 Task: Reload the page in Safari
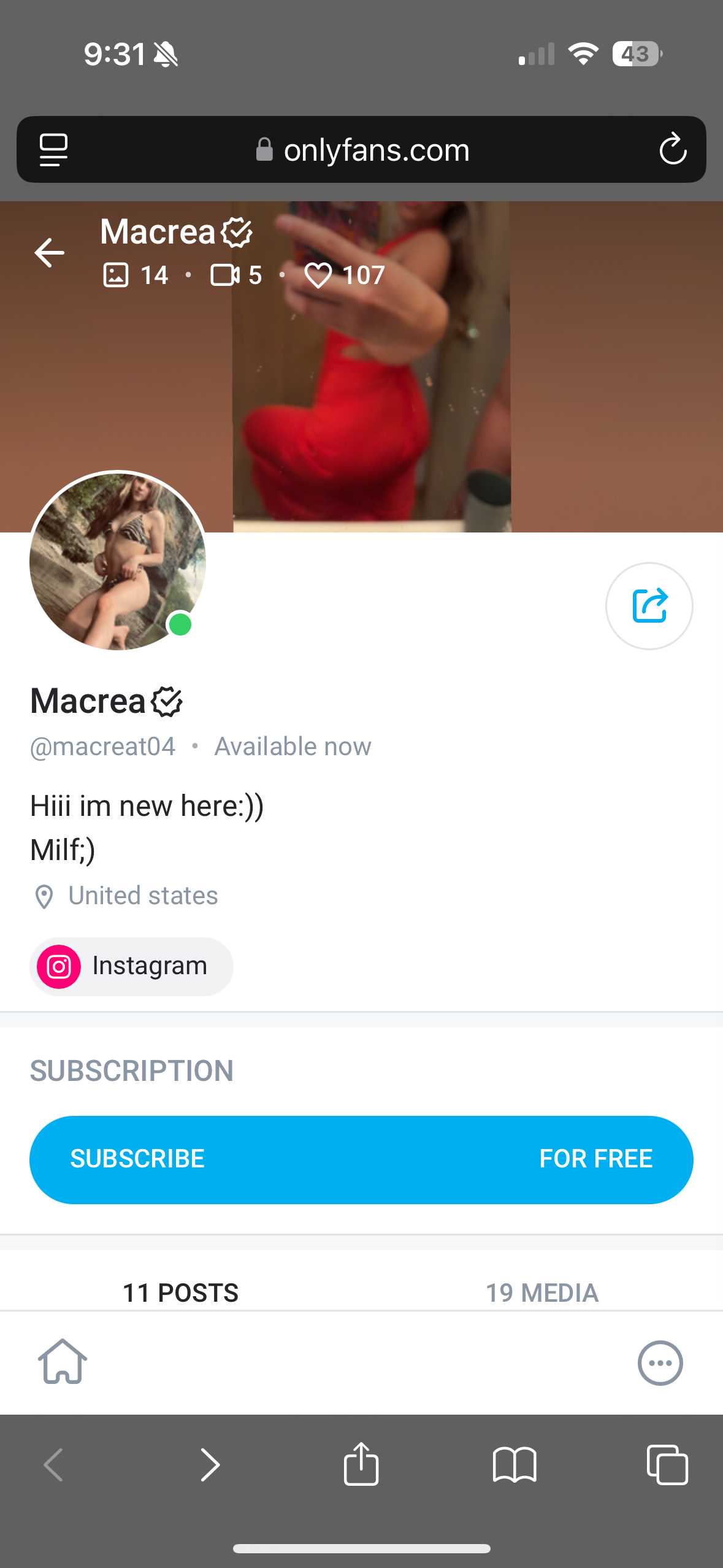(x=673, y=149)
